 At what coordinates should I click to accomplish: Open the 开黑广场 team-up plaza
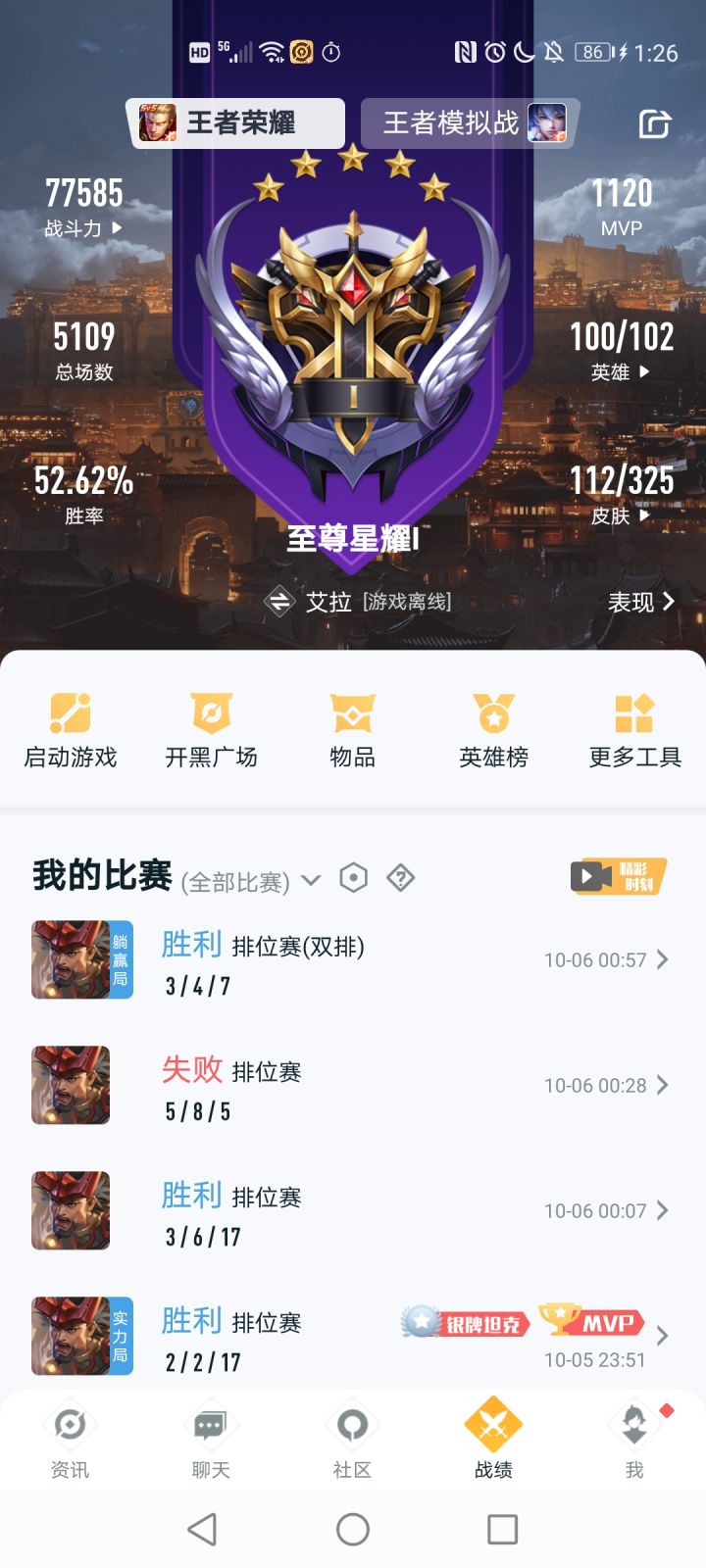coord(212,730)
